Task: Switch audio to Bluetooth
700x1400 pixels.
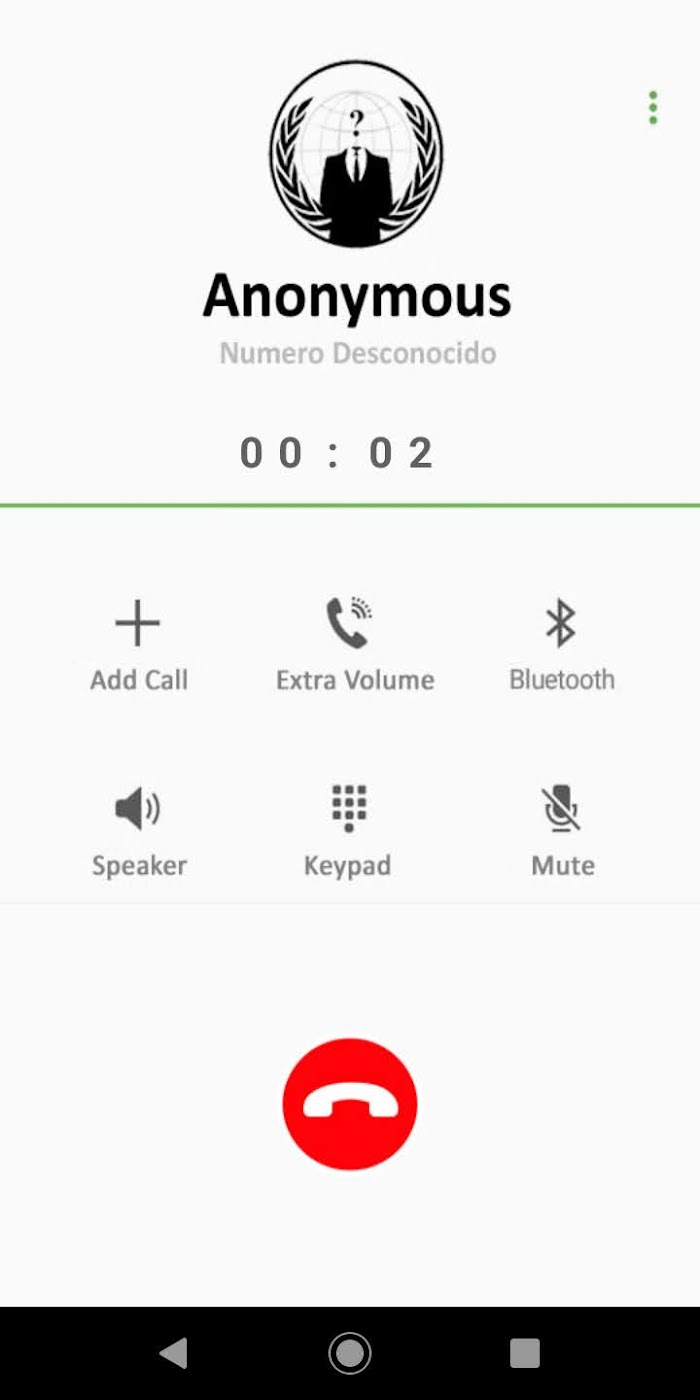Action: [x=561, y=647]
